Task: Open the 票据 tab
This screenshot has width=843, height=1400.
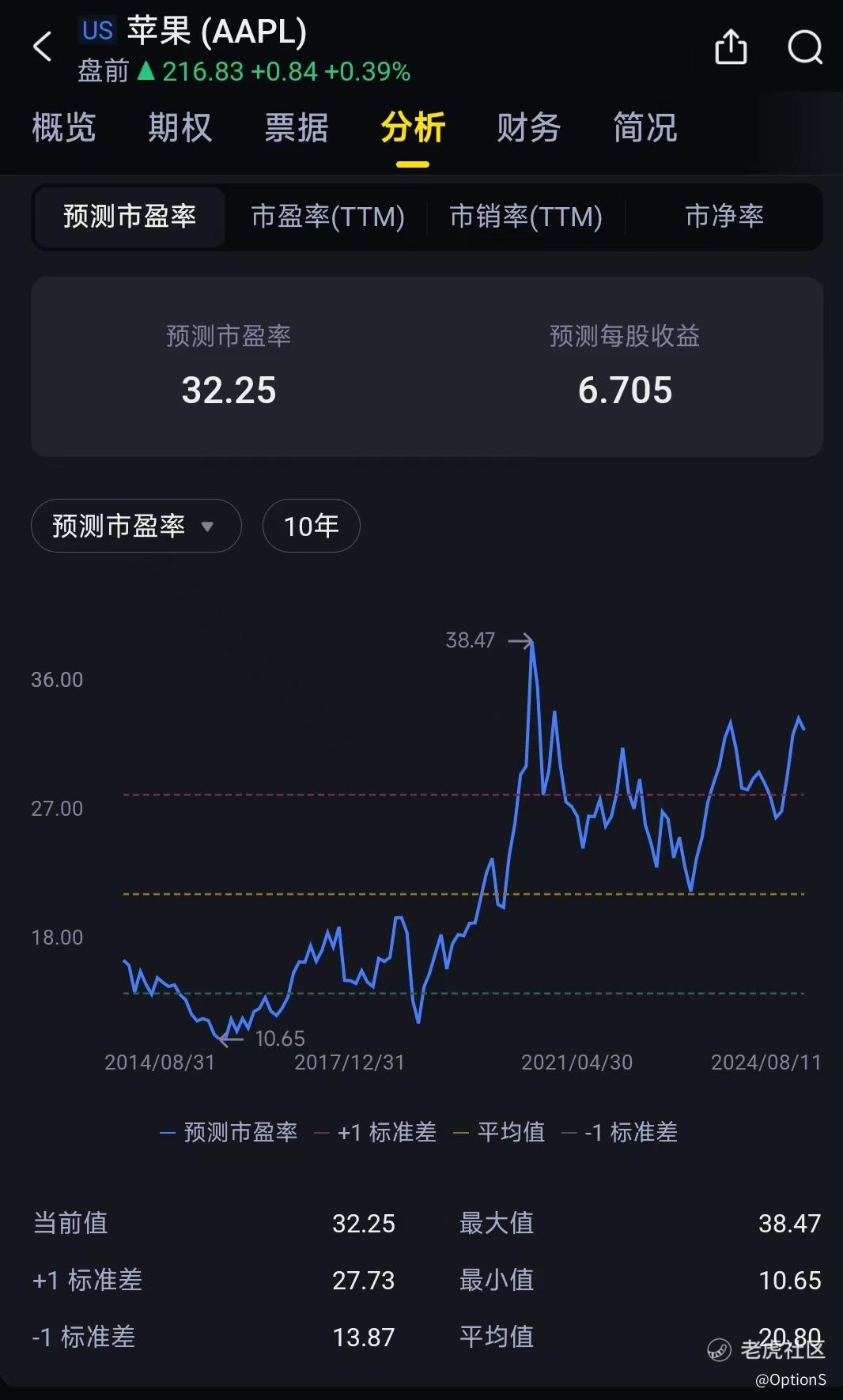Action: (x=297, y=127)
